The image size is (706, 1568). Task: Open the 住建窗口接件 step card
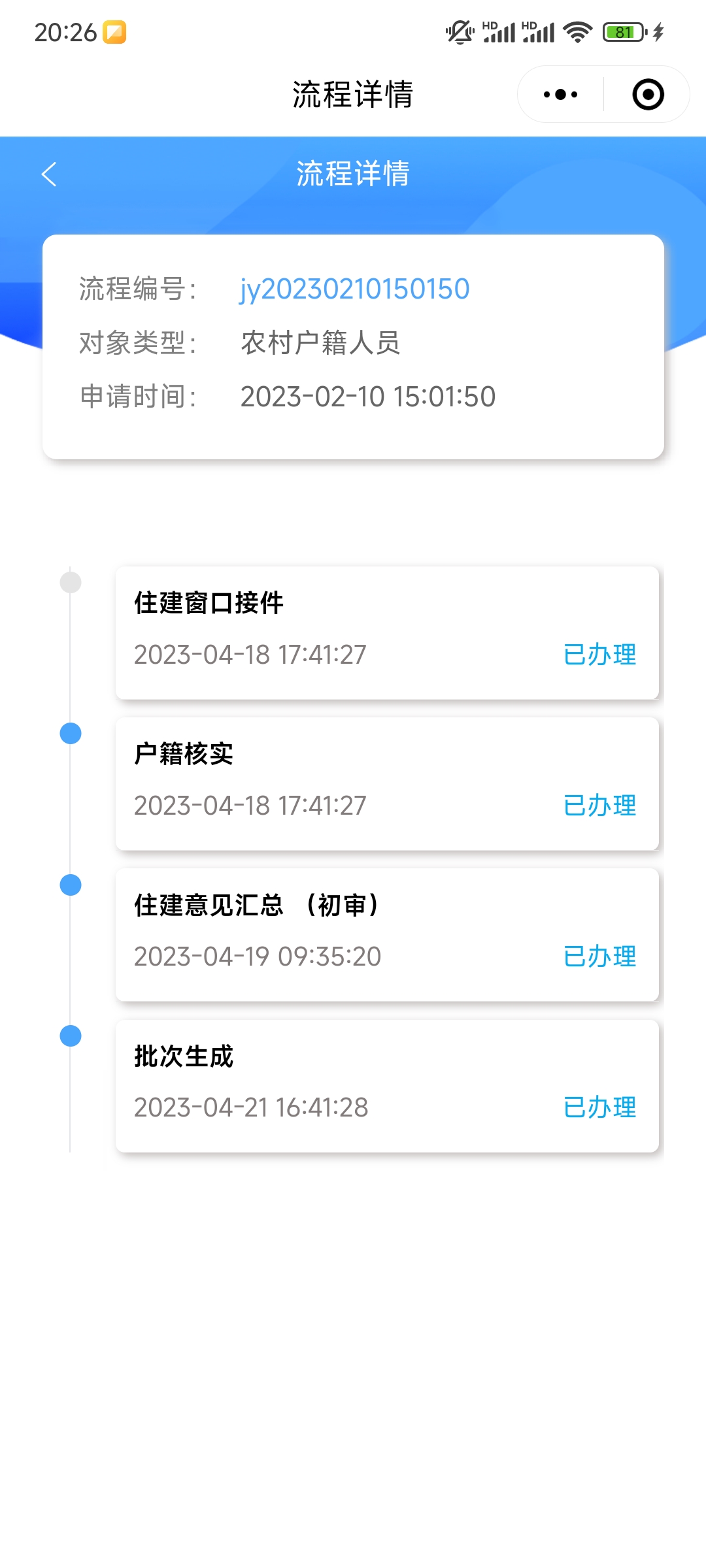pos(386,632)
